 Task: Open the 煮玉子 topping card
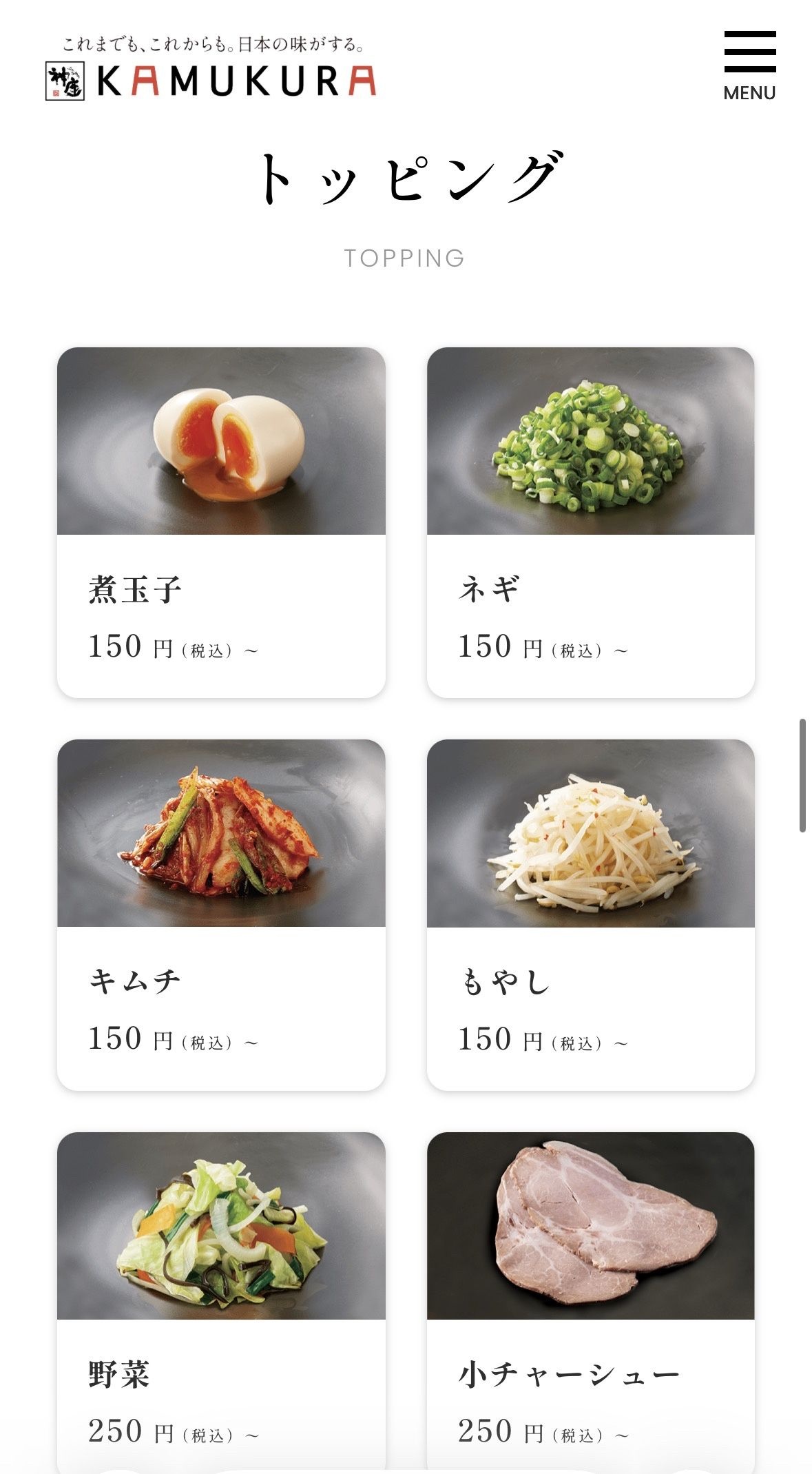point(221,522)
